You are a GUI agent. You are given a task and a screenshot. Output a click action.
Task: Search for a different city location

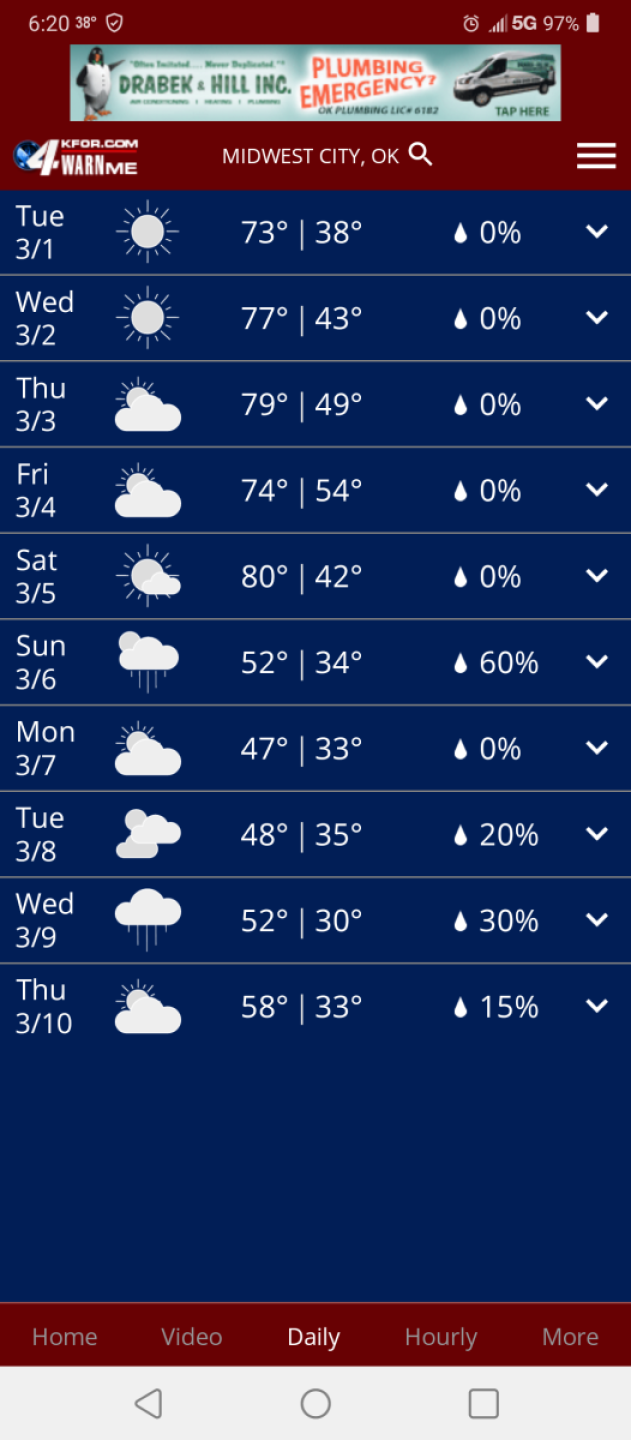(421, 155)
